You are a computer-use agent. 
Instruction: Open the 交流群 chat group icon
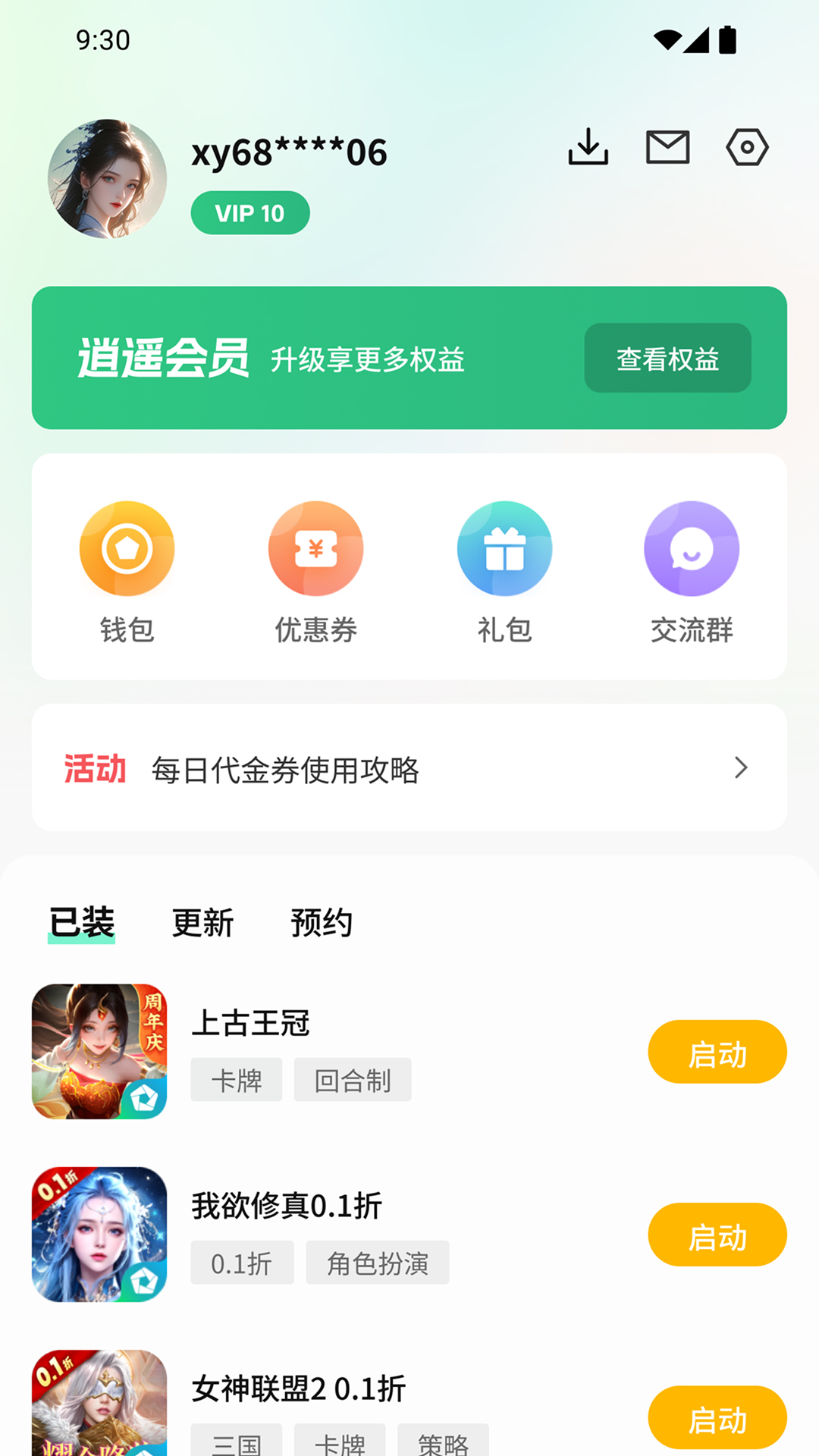(x=691, y=548)
